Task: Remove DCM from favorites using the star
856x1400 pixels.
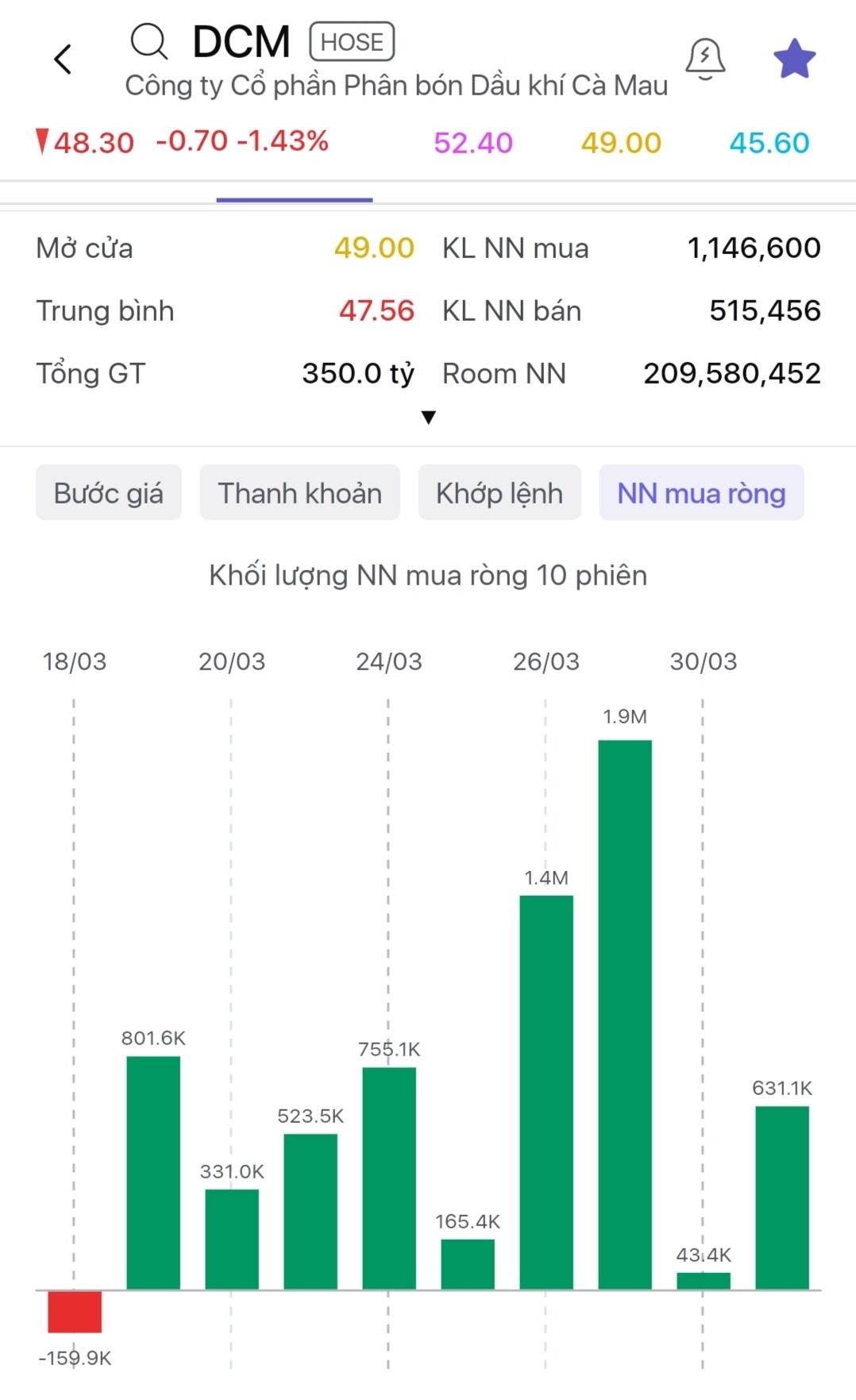Action: coord(794,60)
